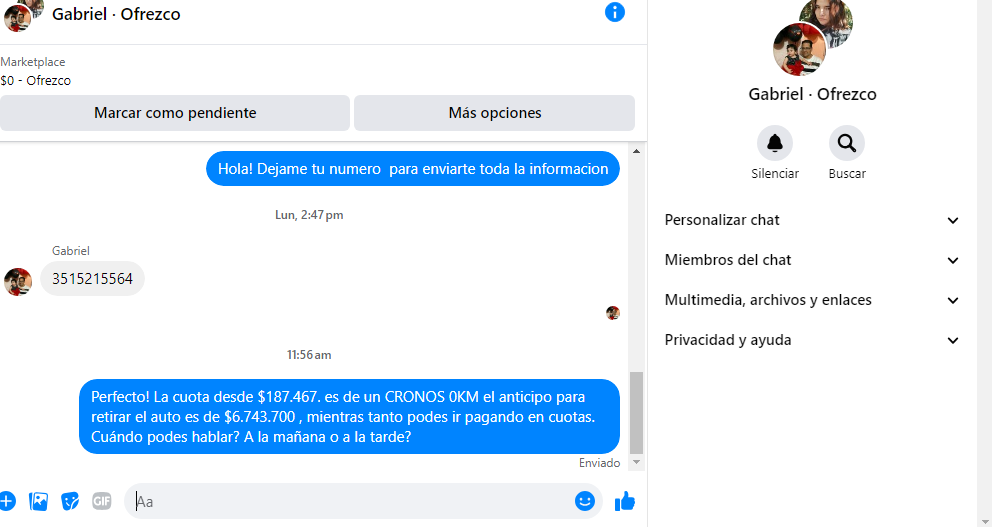Open the GIF picker
Image resolution: width=992 pixels, height=527 pixels.
click(x=101, y=501)
